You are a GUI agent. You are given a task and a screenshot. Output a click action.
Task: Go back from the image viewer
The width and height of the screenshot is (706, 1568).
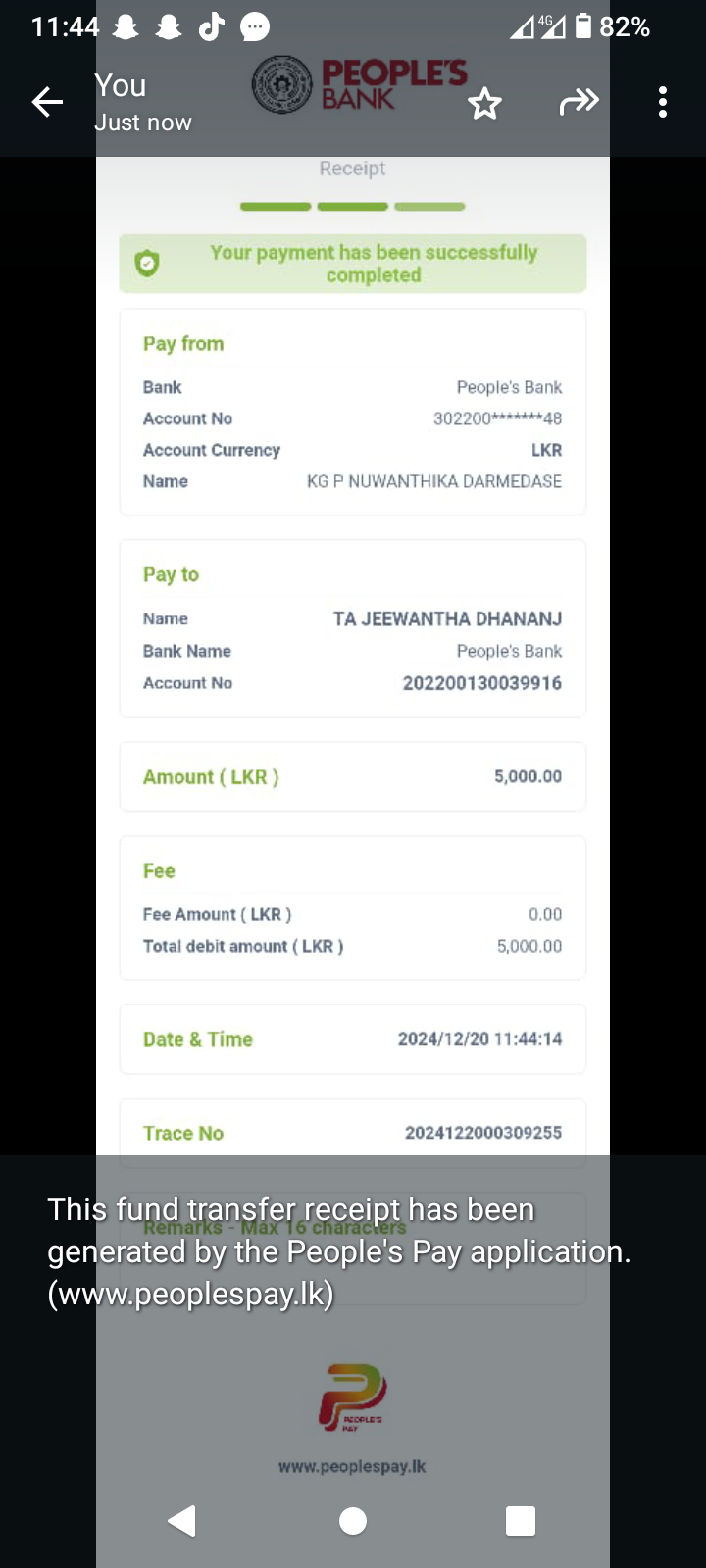[x=47, y=102]
